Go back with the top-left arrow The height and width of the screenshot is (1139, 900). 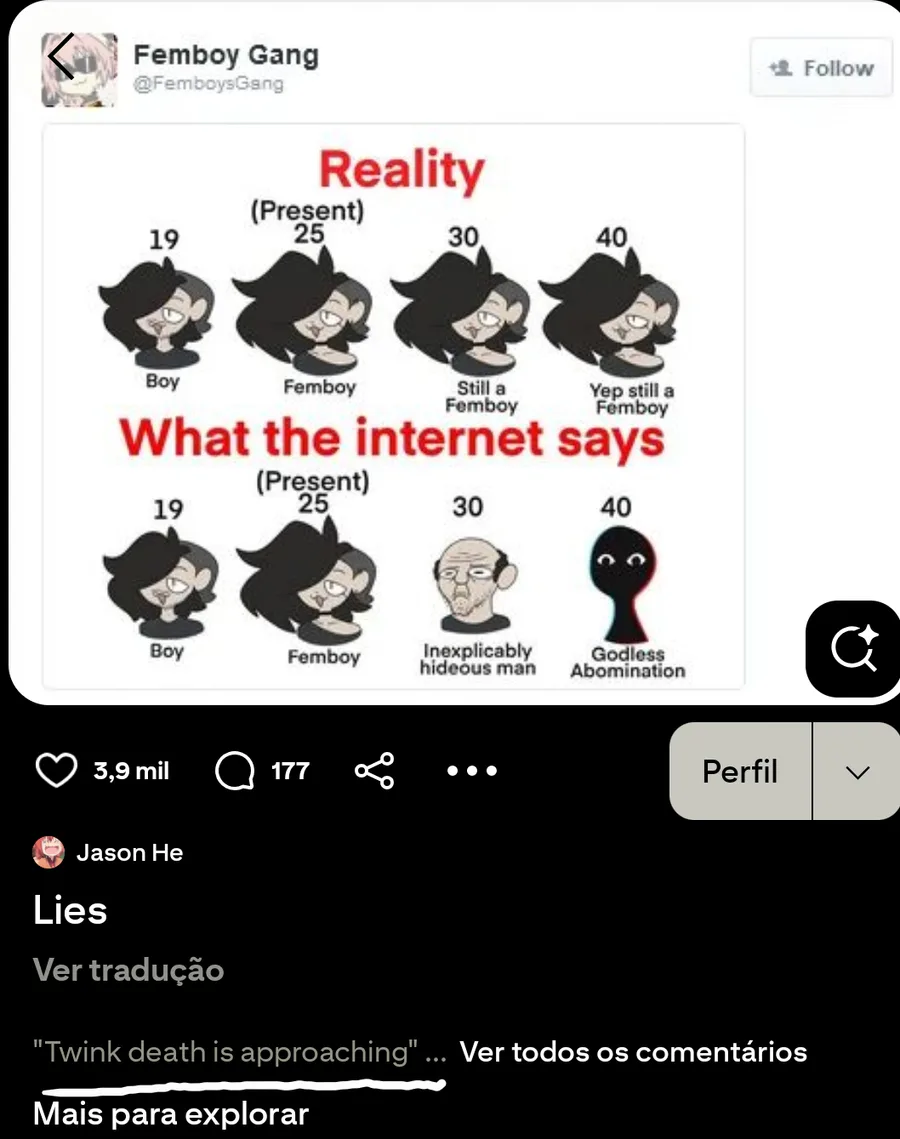pos(61,57)
